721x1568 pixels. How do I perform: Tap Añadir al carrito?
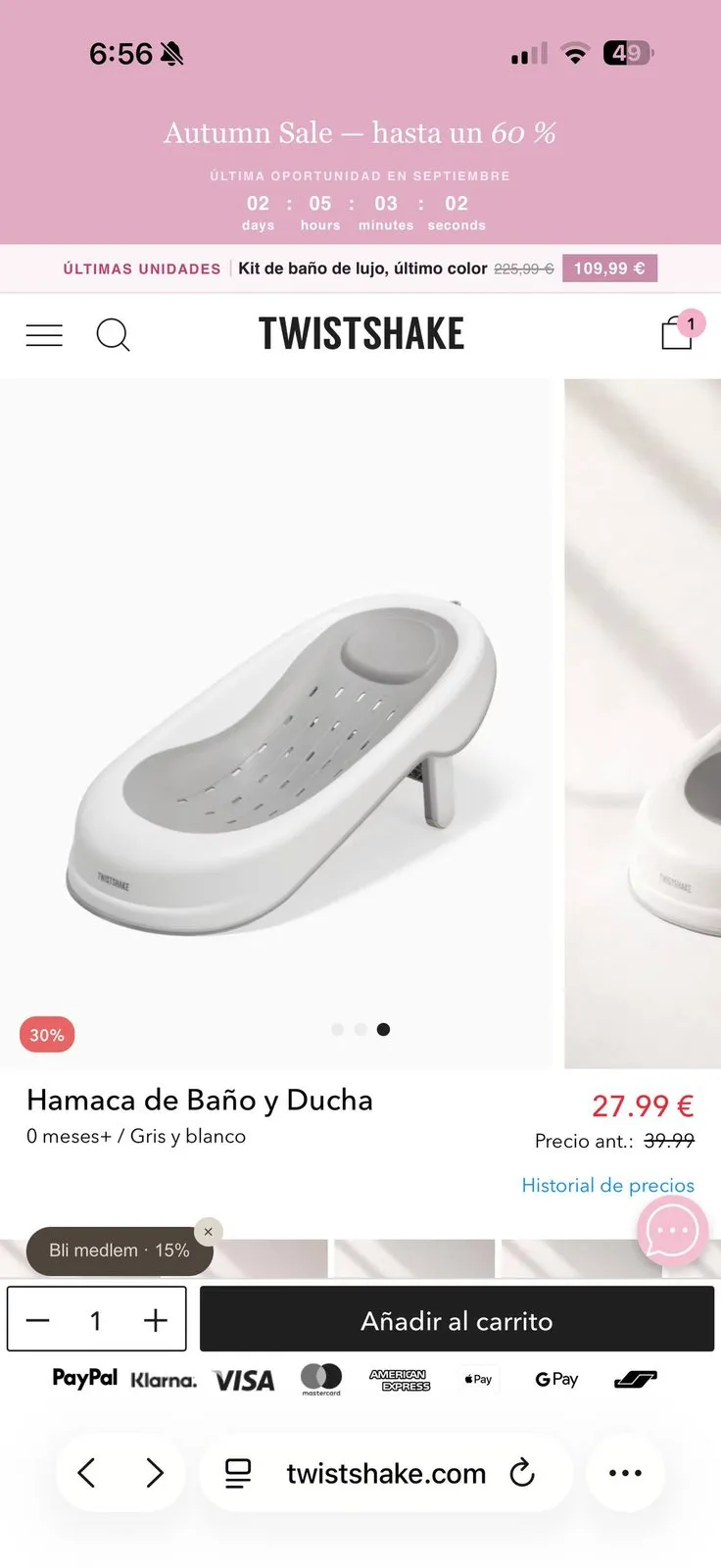coord(457,1320)
